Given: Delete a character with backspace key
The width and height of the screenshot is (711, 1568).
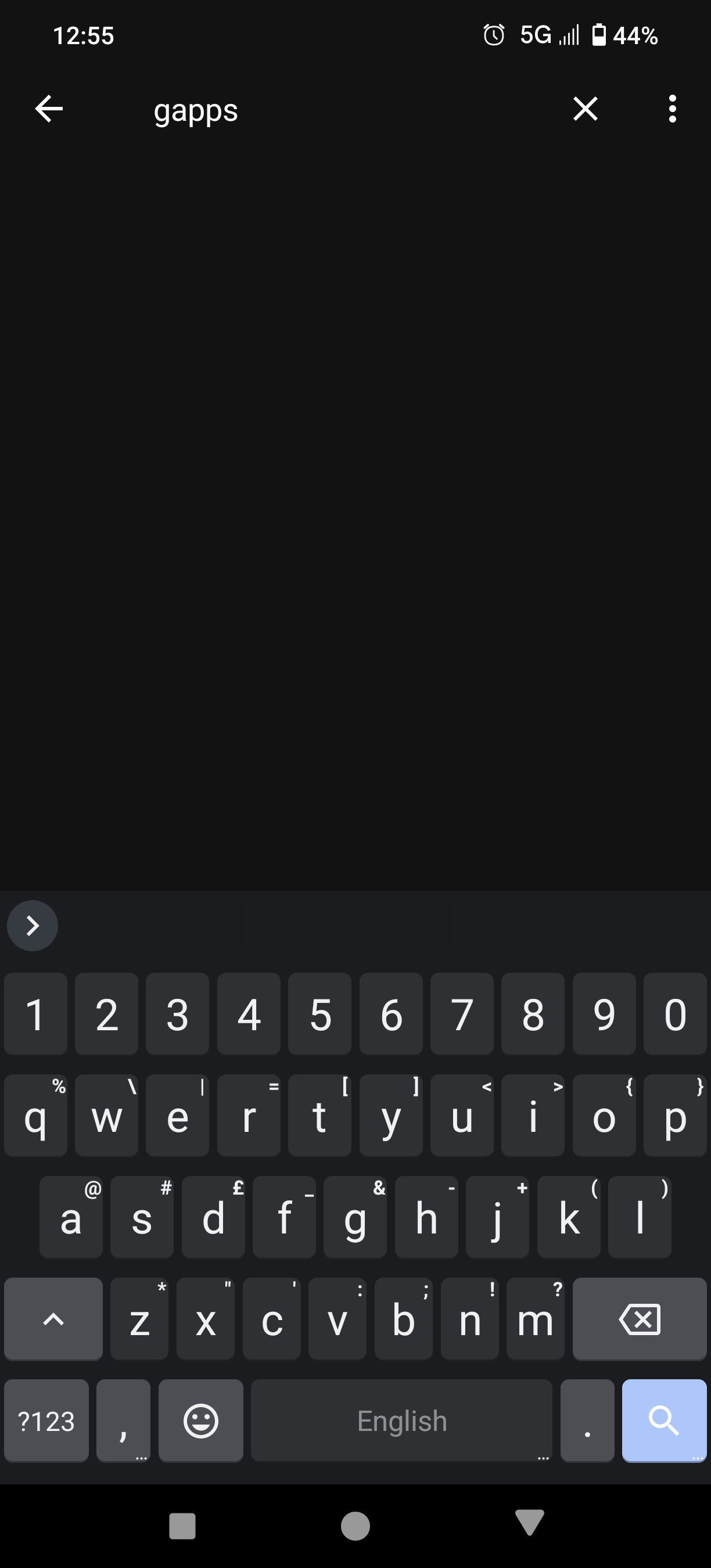Looking at the screenshot, I should click(x=639, y=1318).
